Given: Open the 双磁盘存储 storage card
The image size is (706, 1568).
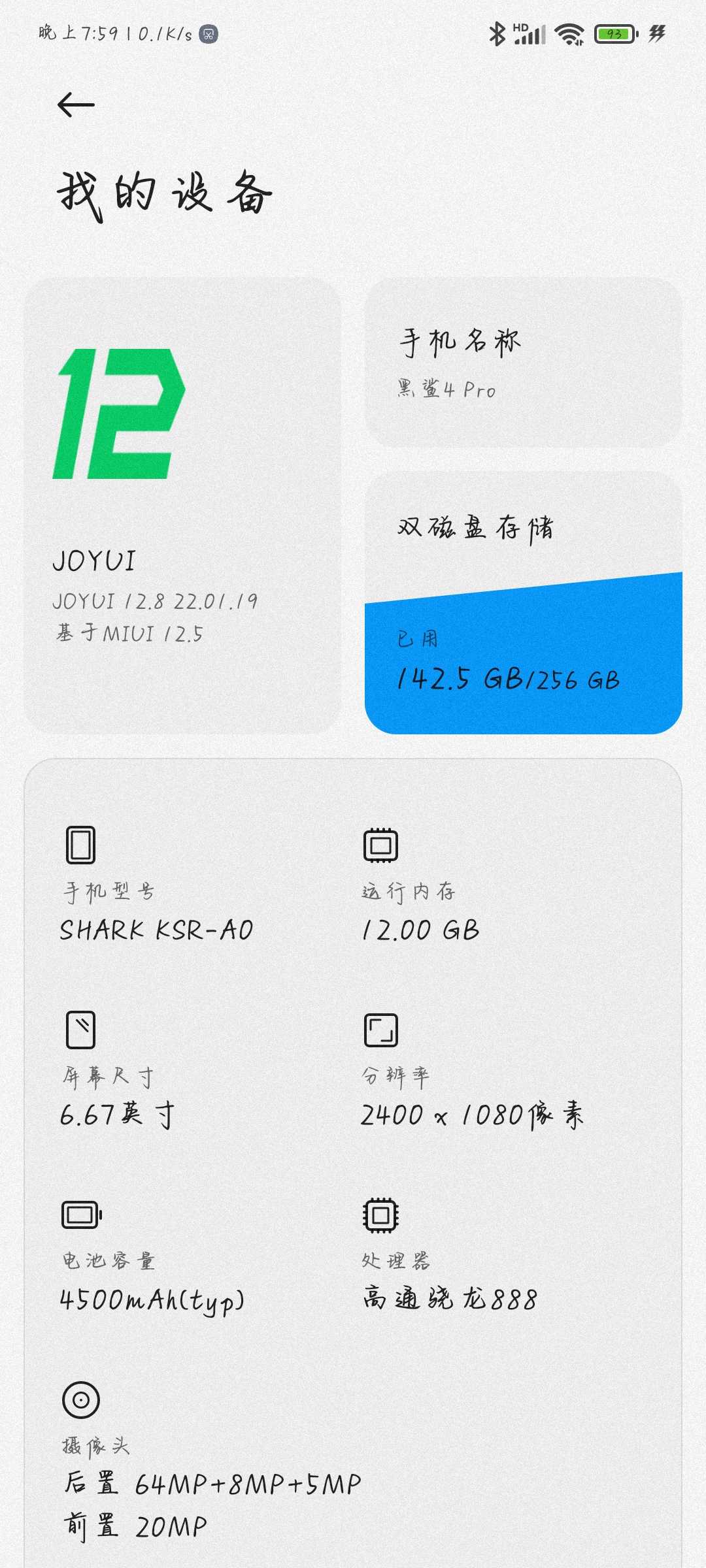Looking at the screenshot, I should point(524,602).
